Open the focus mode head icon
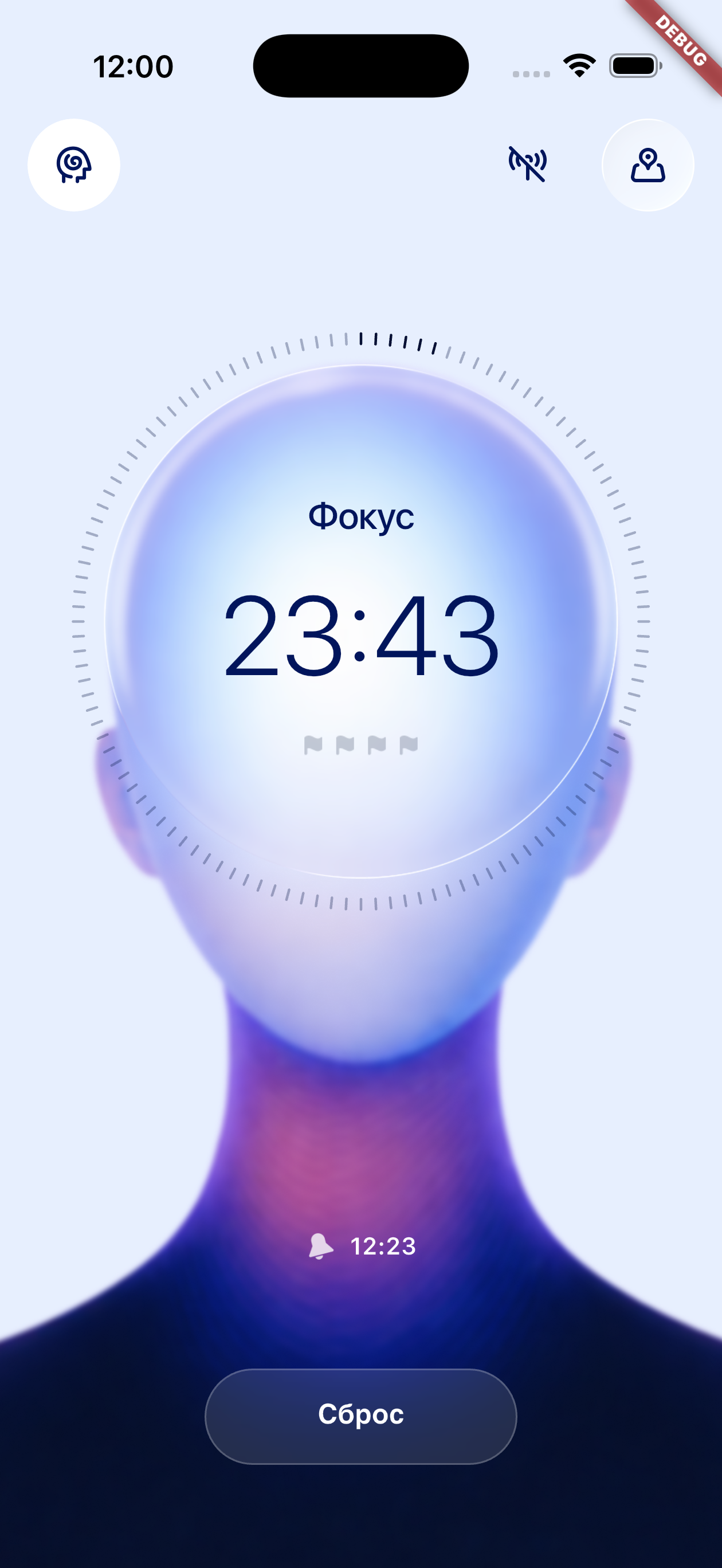 74,165
